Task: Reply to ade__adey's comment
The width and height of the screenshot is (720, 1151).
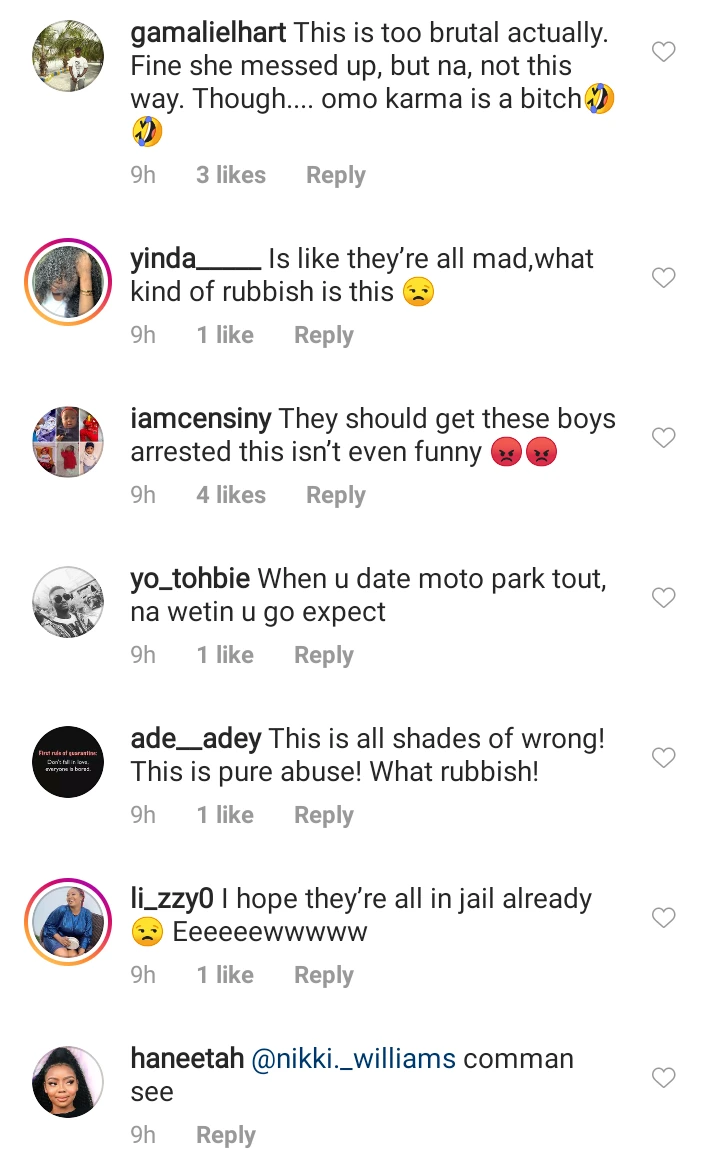Action: pos(323,815)
